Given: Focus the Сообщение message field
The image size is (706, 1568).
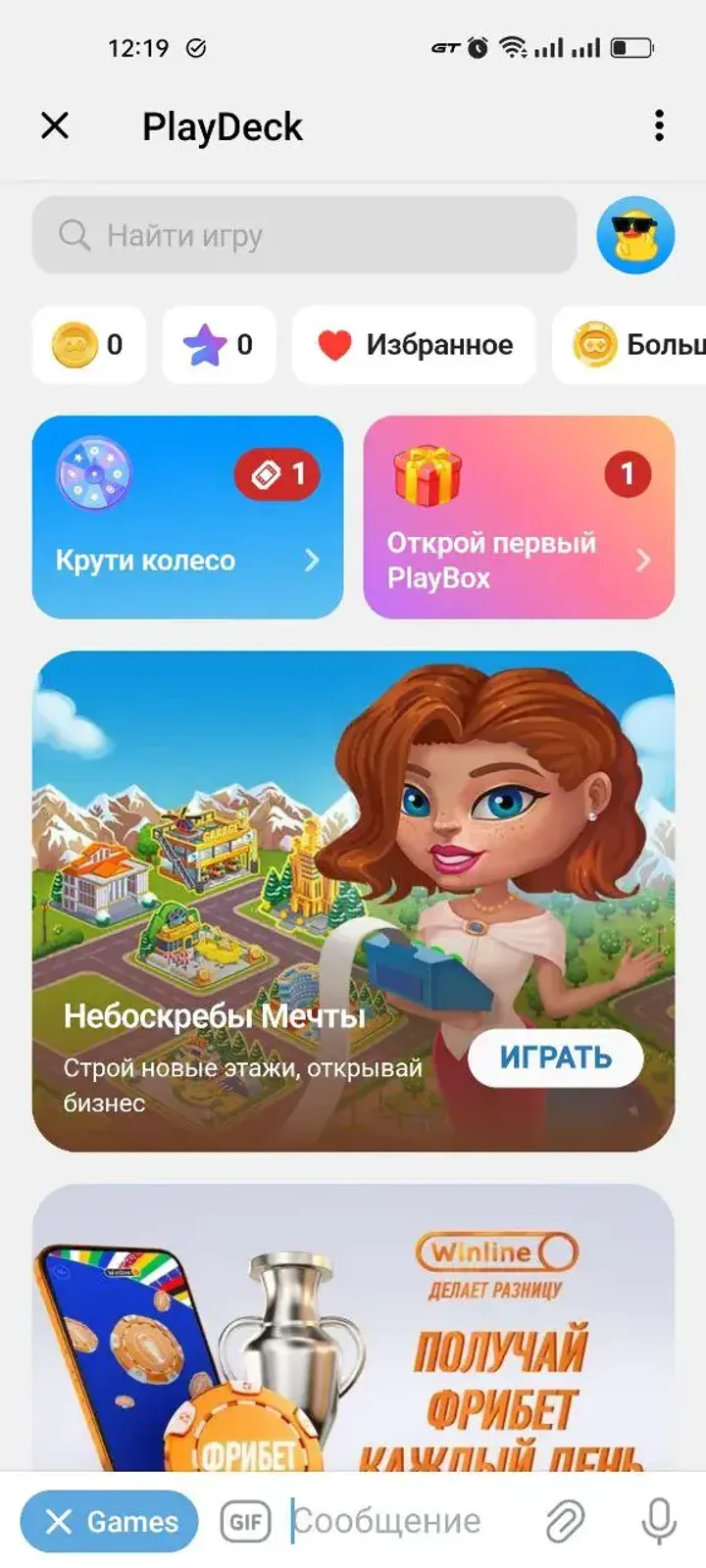Looking at the screenshot, I should point(402,1521).
